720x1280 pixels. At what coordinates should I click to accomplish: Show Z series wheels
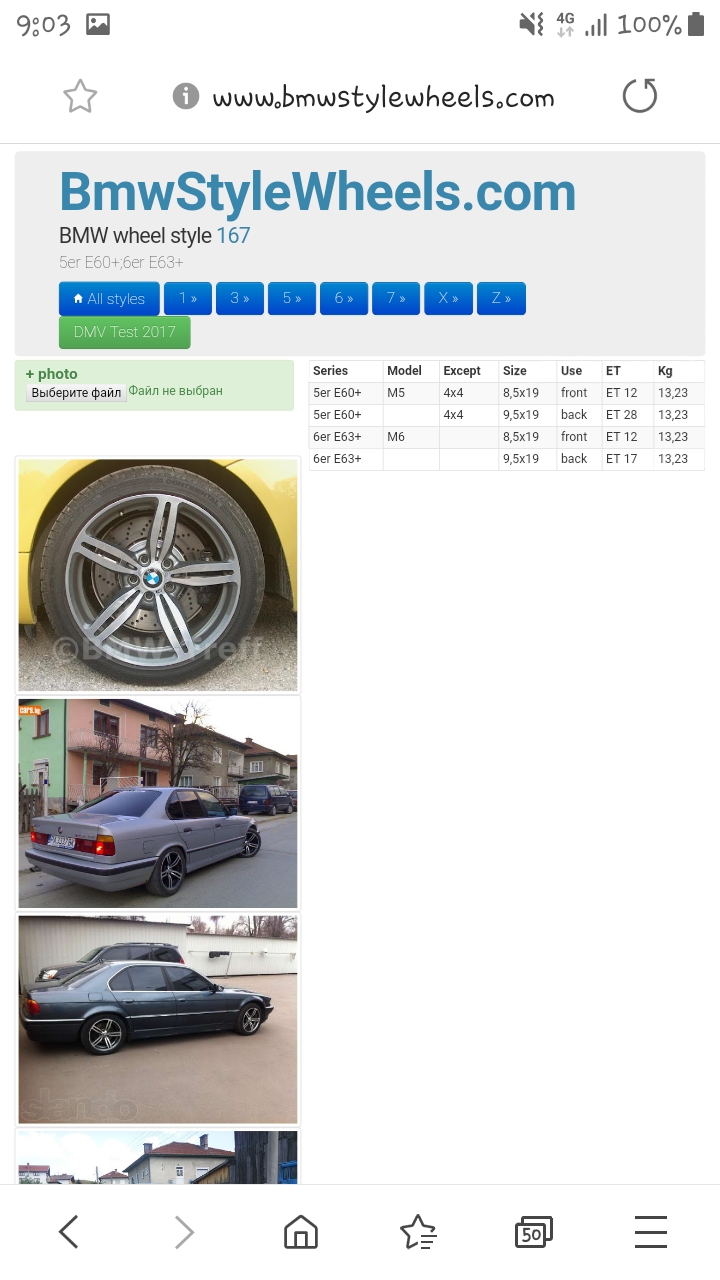[x=501, y=298]
